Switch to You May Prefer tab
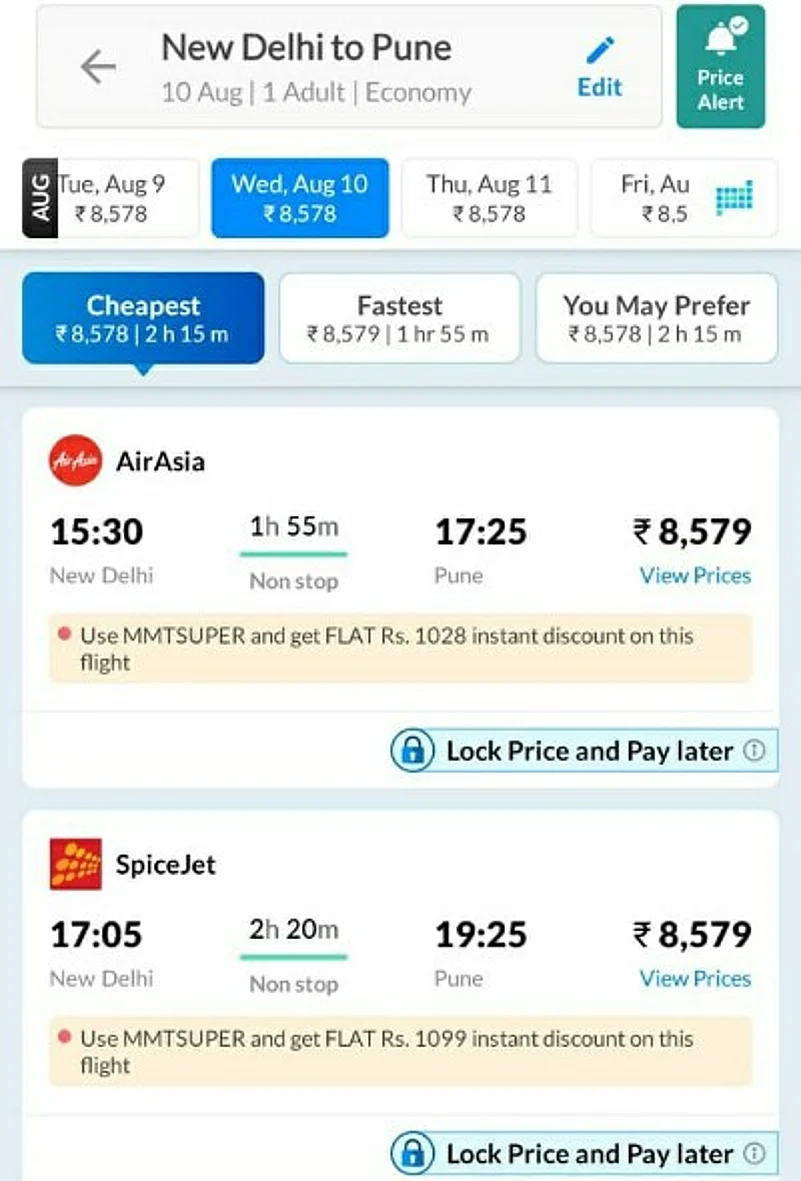Viewport: 801px width, 1181px height. point(656,319)
